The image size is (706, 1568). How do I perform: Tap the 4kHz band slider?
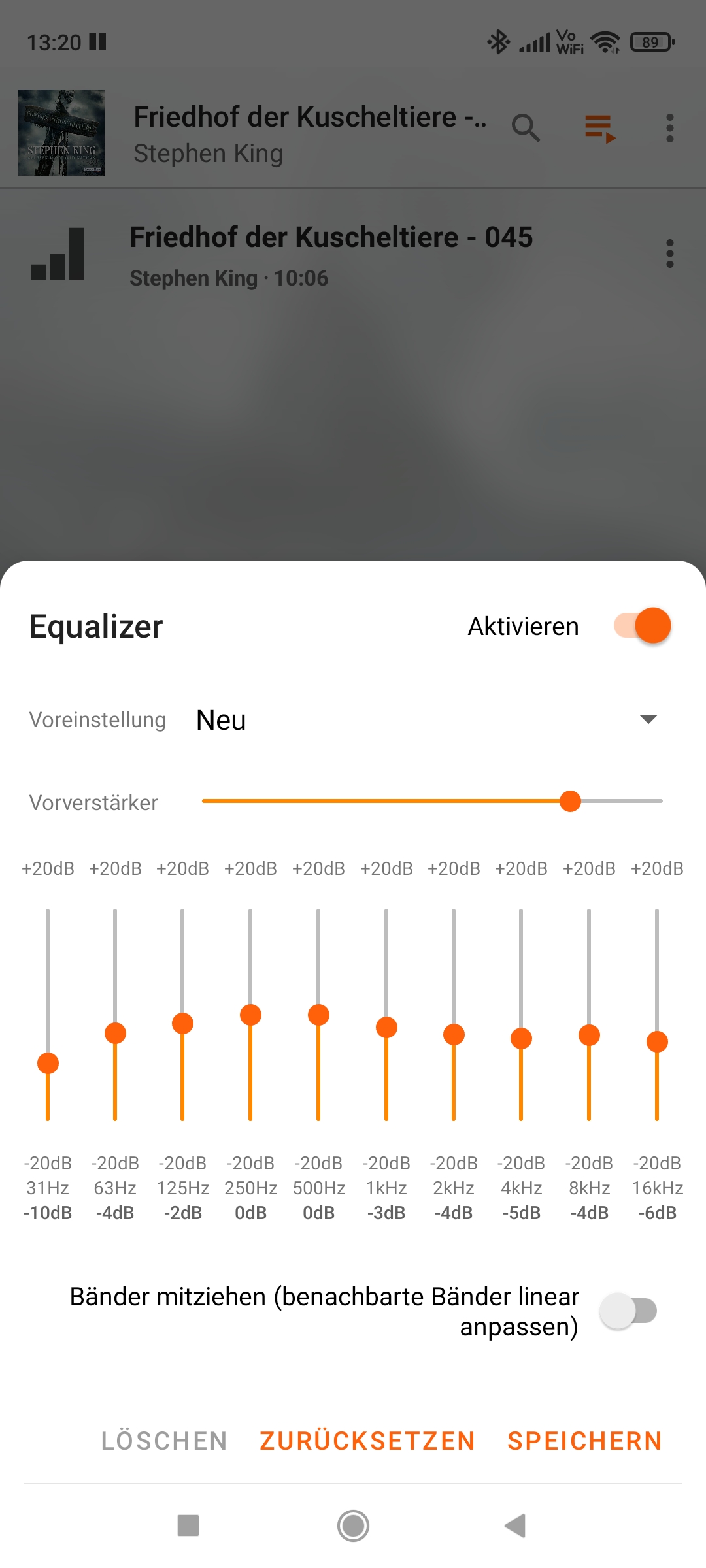coord(521,1015)
